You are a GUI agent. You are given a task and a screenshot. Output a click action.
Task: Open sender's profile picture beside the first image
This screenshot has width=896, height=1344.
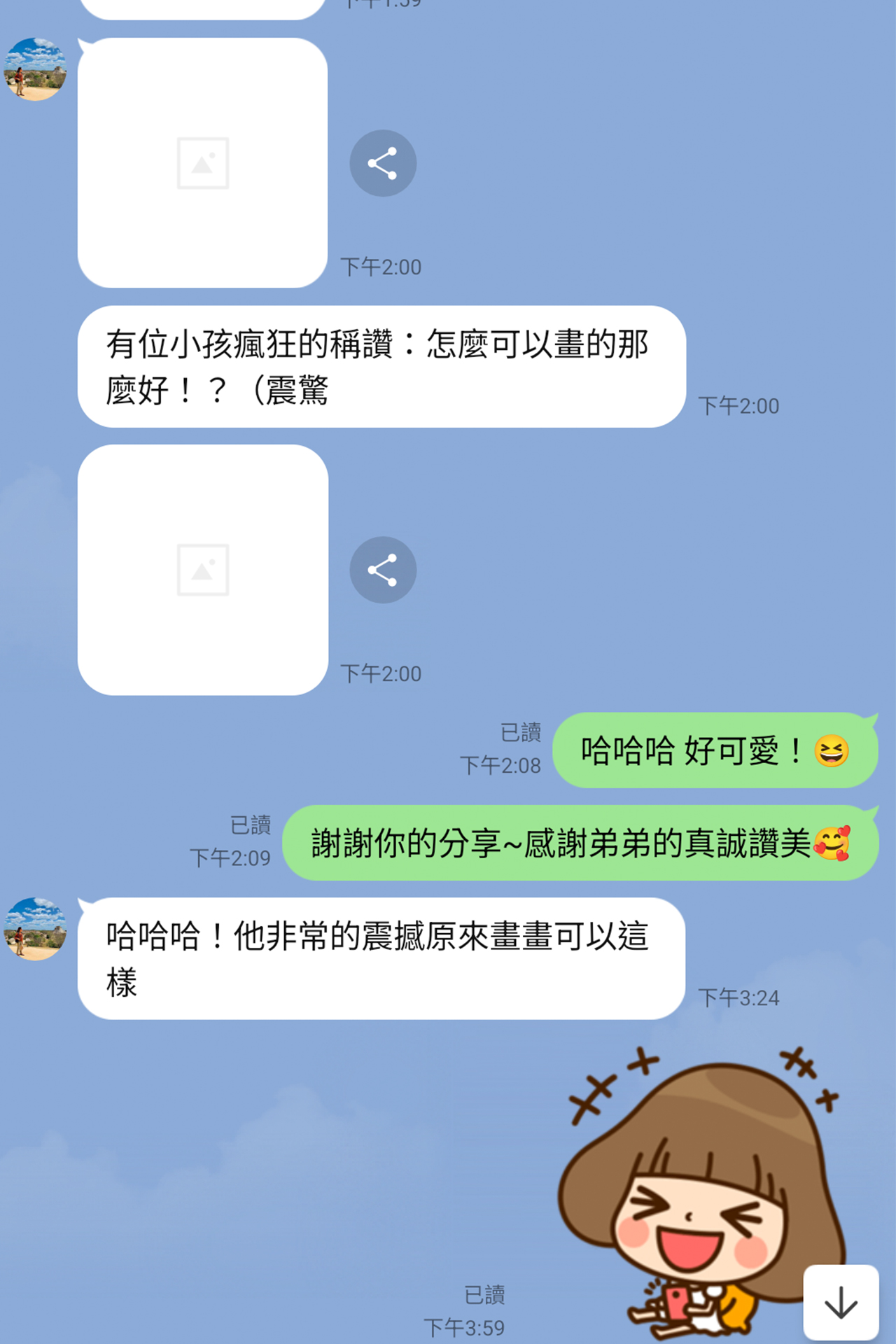pyautogui.click(x=36, y=69)
